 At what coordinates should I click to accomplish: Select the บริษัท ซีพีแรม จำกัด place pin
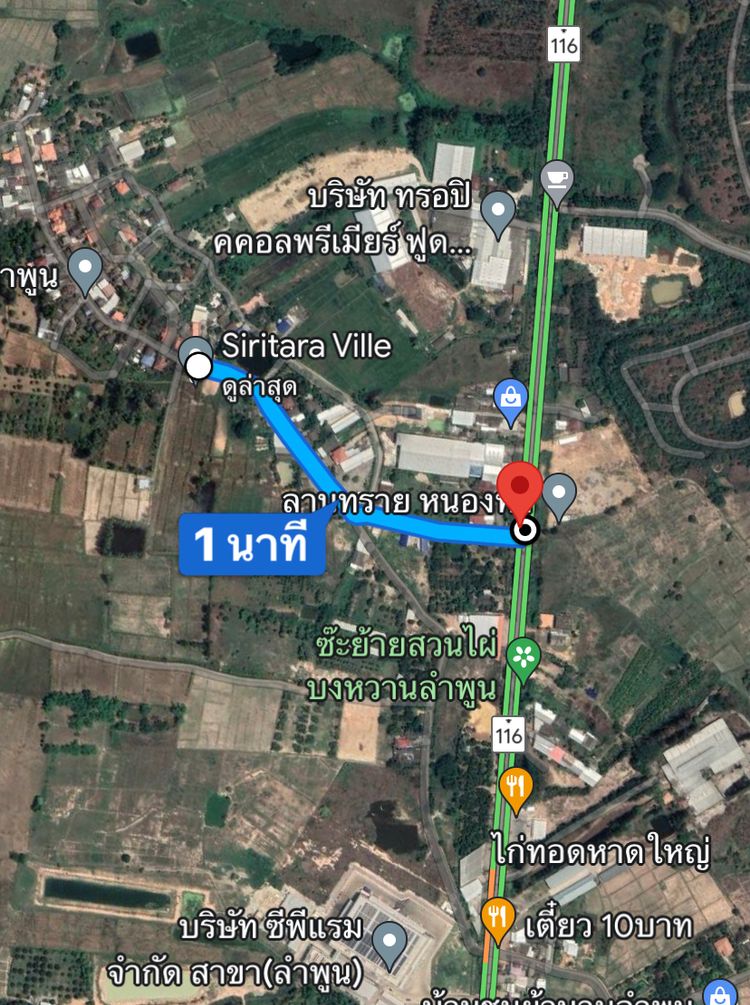click(388, 940)
